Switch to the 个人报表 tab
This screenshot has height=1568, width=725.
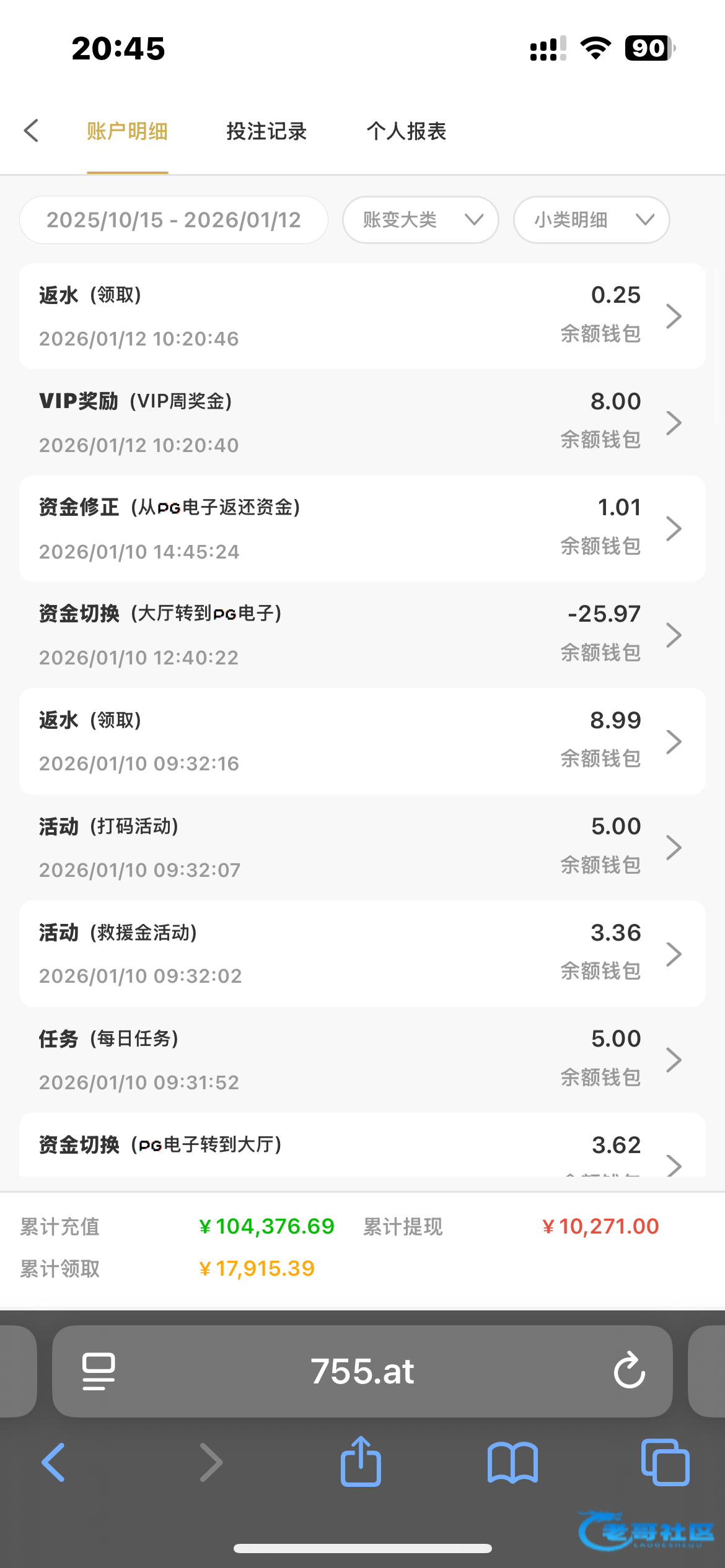[x=406, y=131]
